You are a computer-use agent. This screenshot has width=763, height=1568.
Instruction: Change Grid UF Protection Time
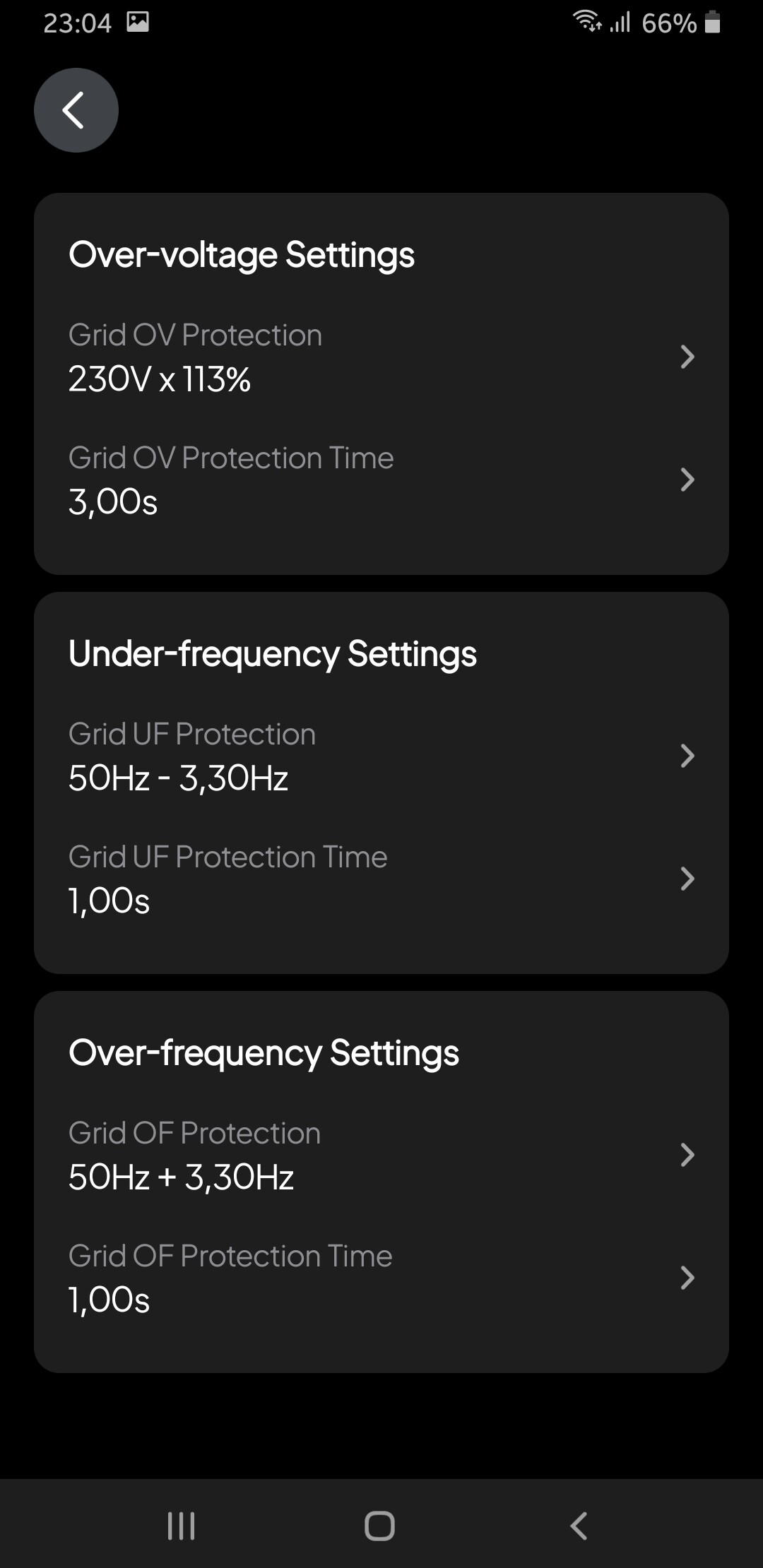point(381,879)
